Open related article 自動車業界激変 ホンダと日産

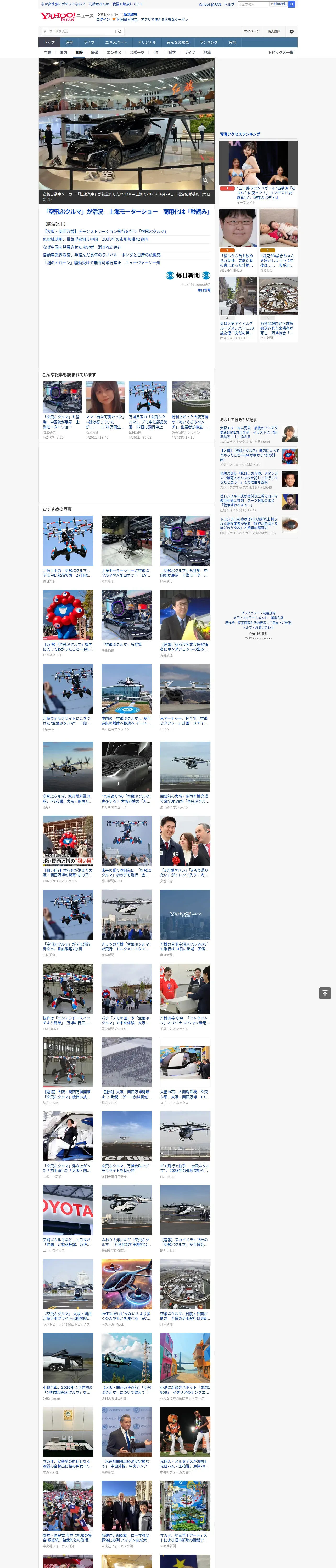coord(102,255)
